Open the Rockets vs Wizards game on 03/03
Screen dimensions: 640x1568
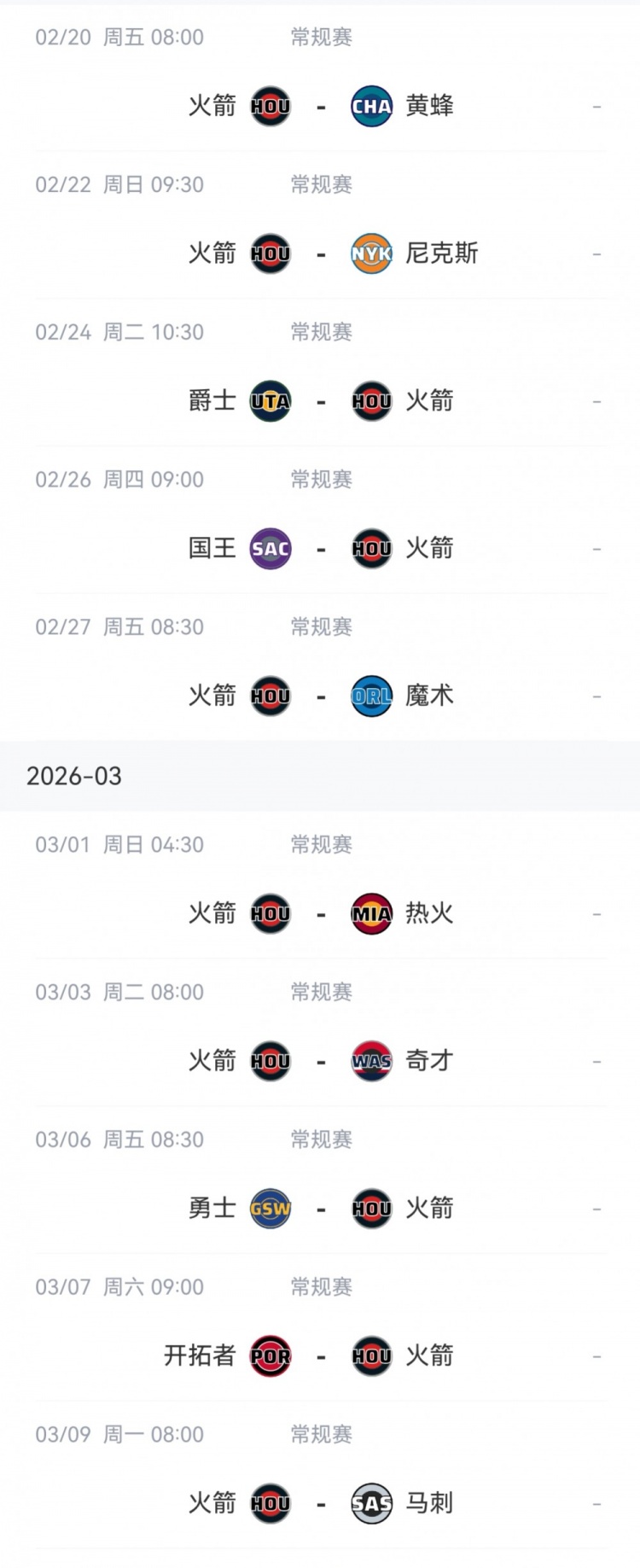320,1062
